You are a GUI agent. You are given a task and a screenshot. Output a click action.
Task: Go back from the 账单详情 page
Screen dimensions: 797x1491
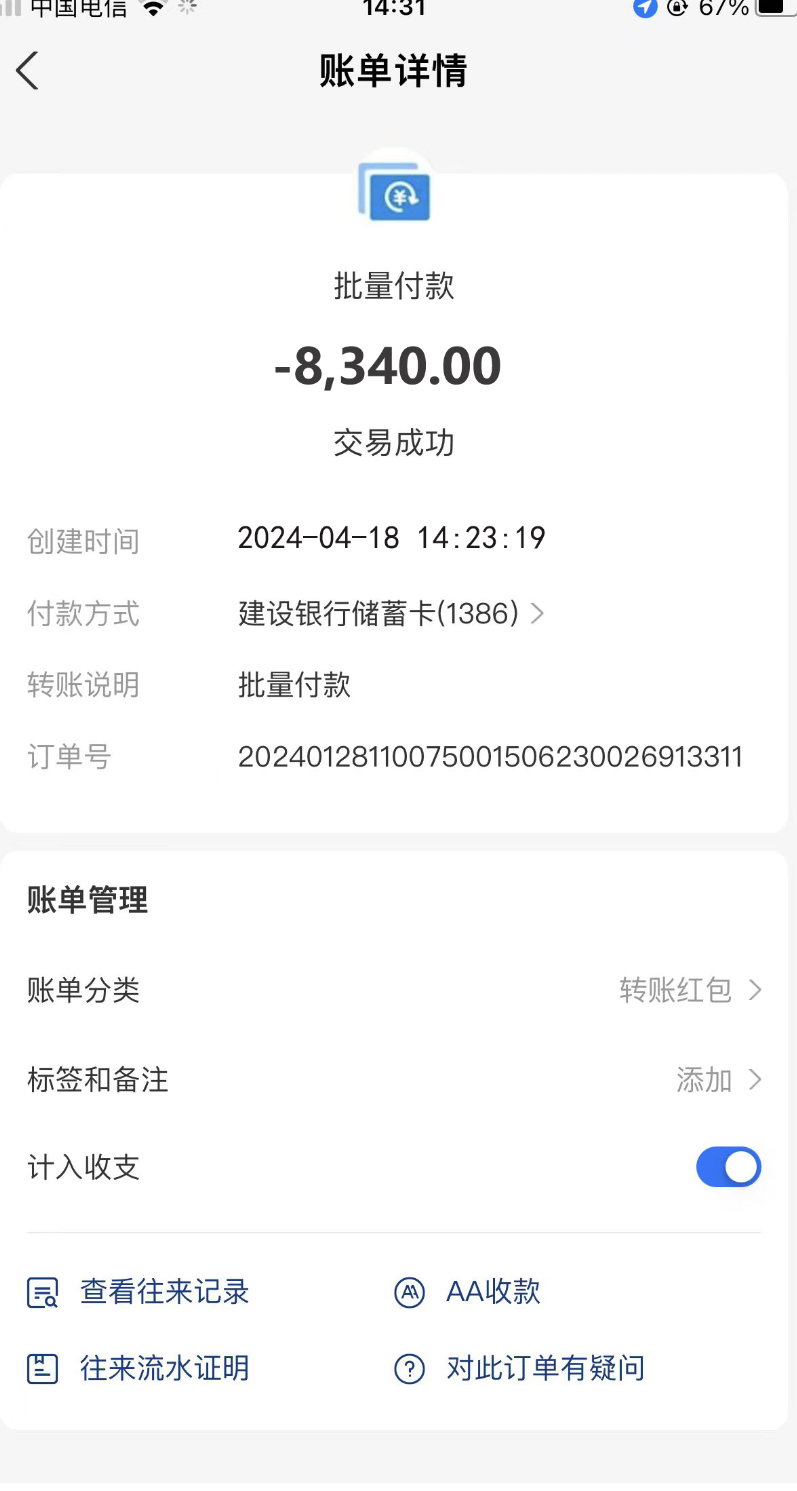[x=27, y=71]
